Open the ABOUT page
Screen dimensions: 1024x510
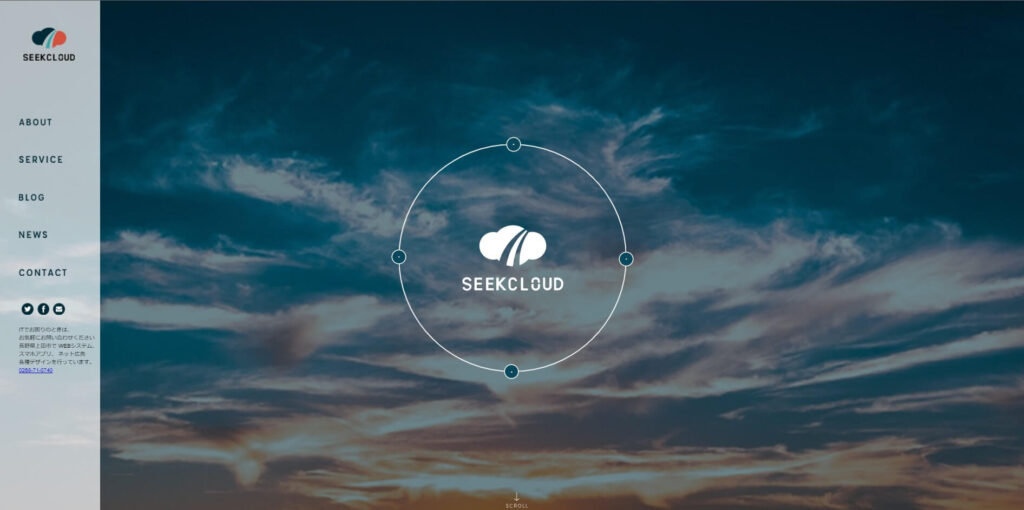(x=35, y=122)
